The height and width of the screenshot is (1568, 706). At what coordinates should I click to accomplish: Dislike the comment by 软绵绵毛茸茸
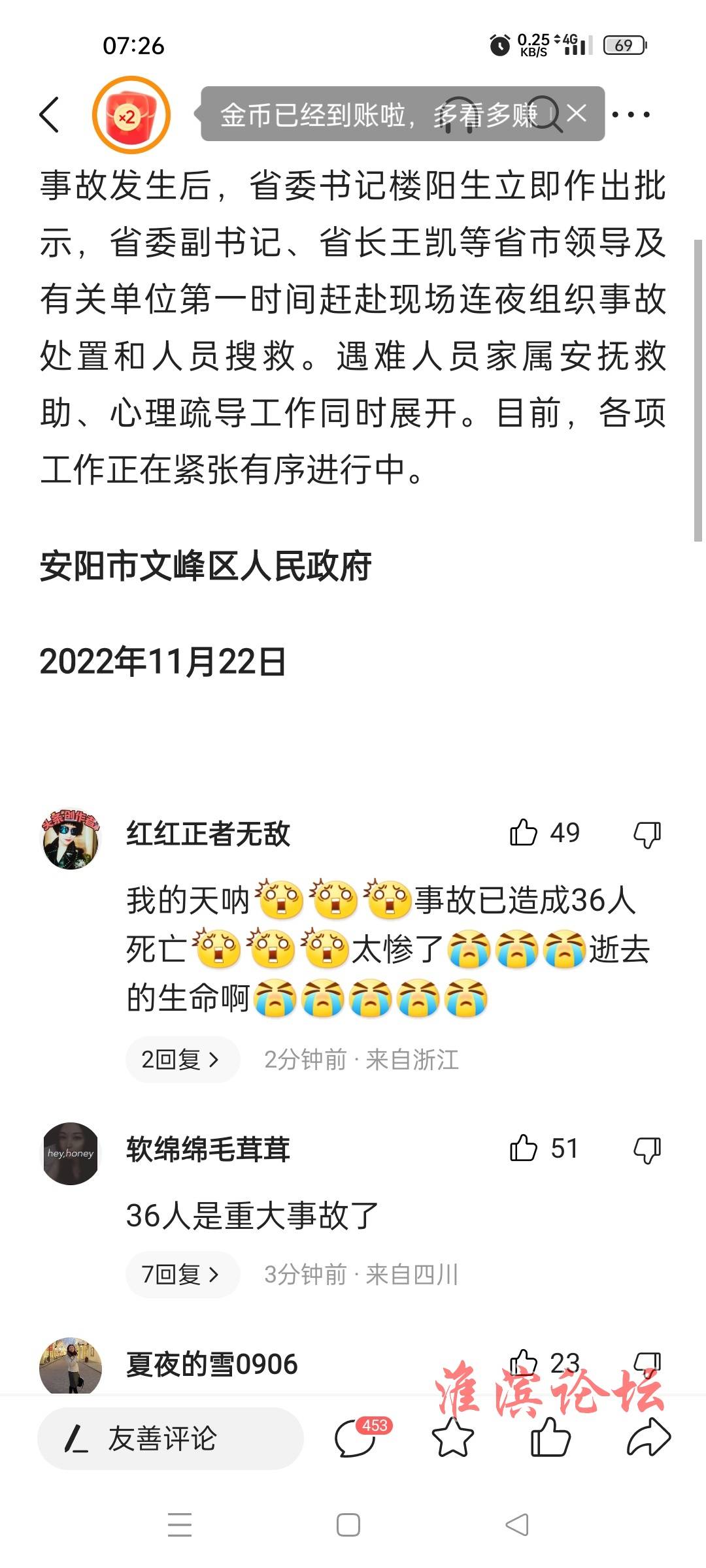tap(647, 1150)
